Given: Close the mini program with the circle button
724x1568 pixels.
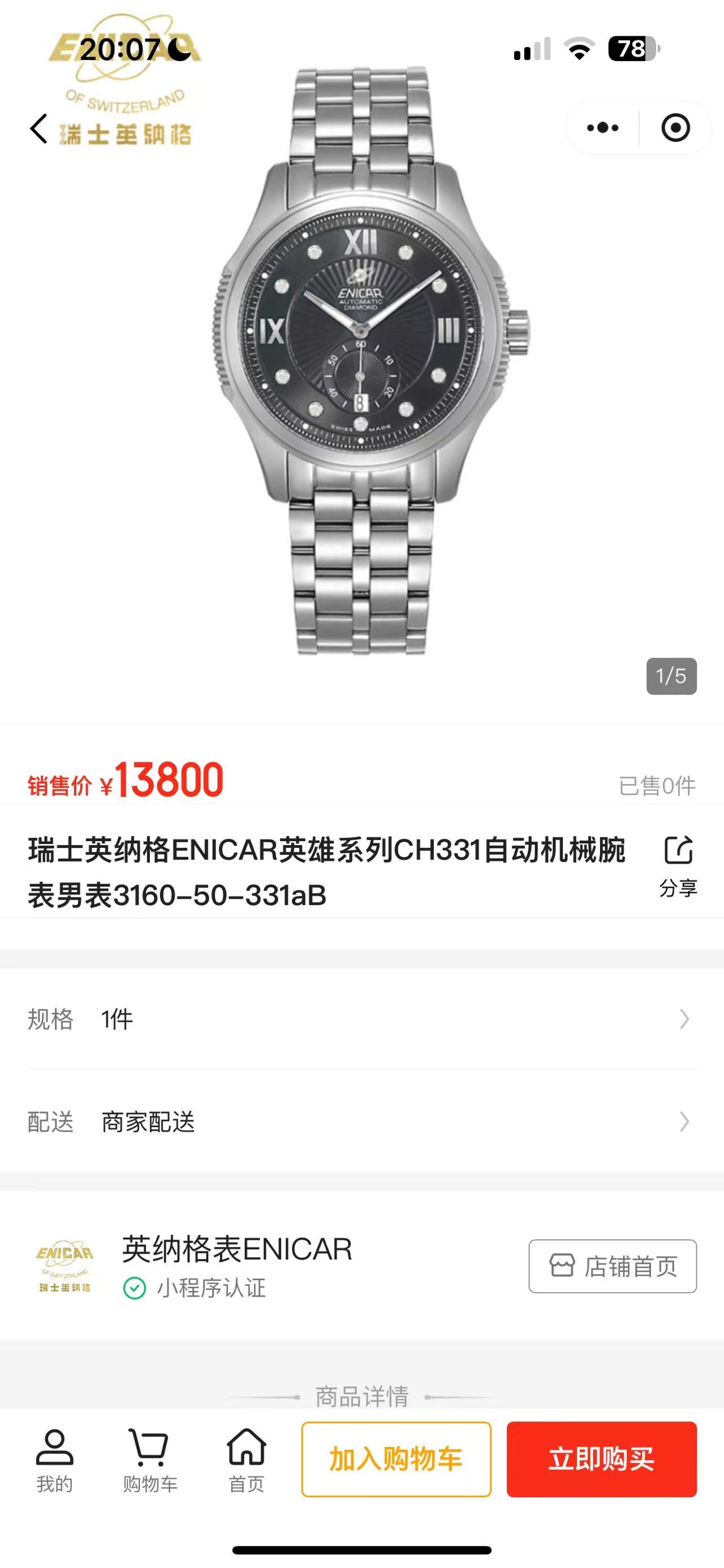Looking at the screenshot, I should 675,128.
